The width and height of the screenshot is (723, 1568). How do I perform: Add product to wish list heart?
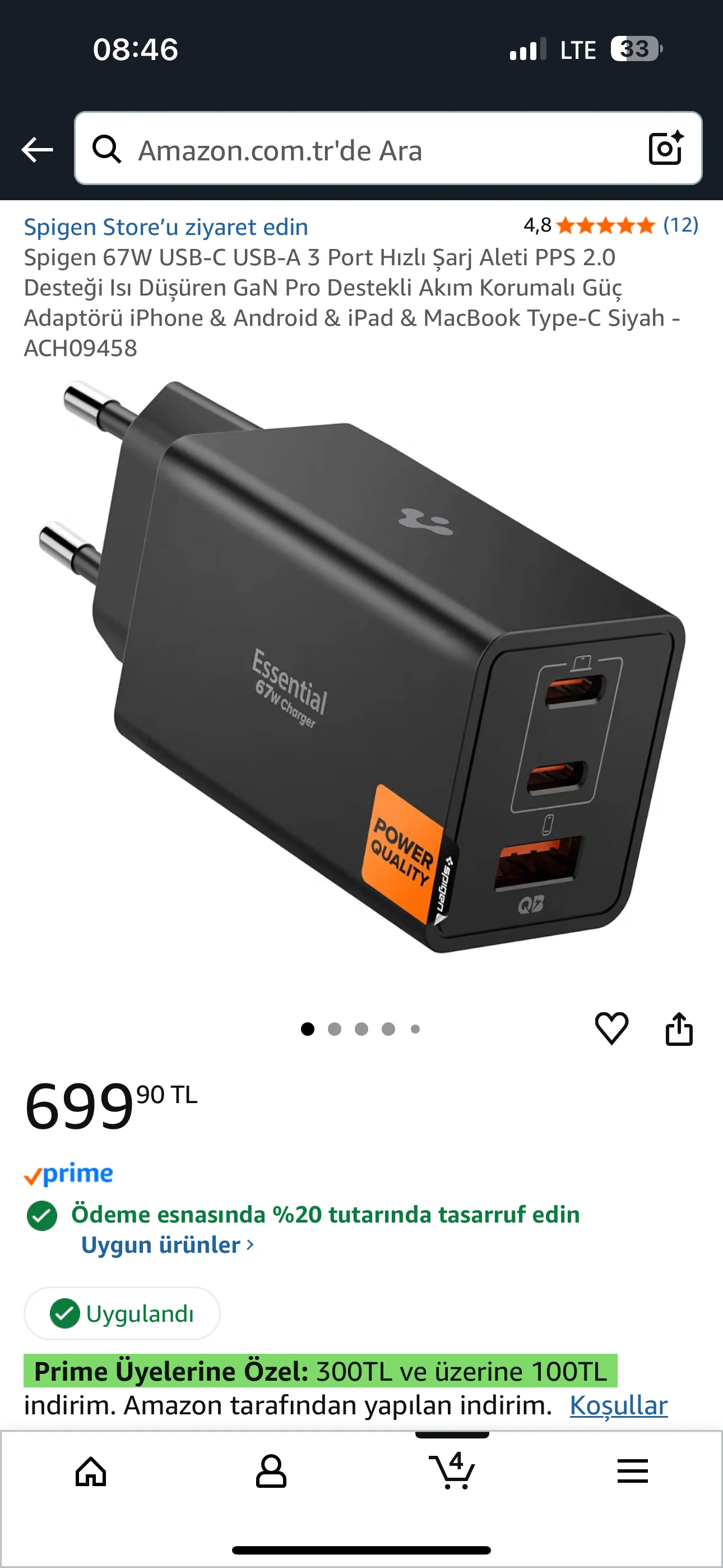point(611,1029)
